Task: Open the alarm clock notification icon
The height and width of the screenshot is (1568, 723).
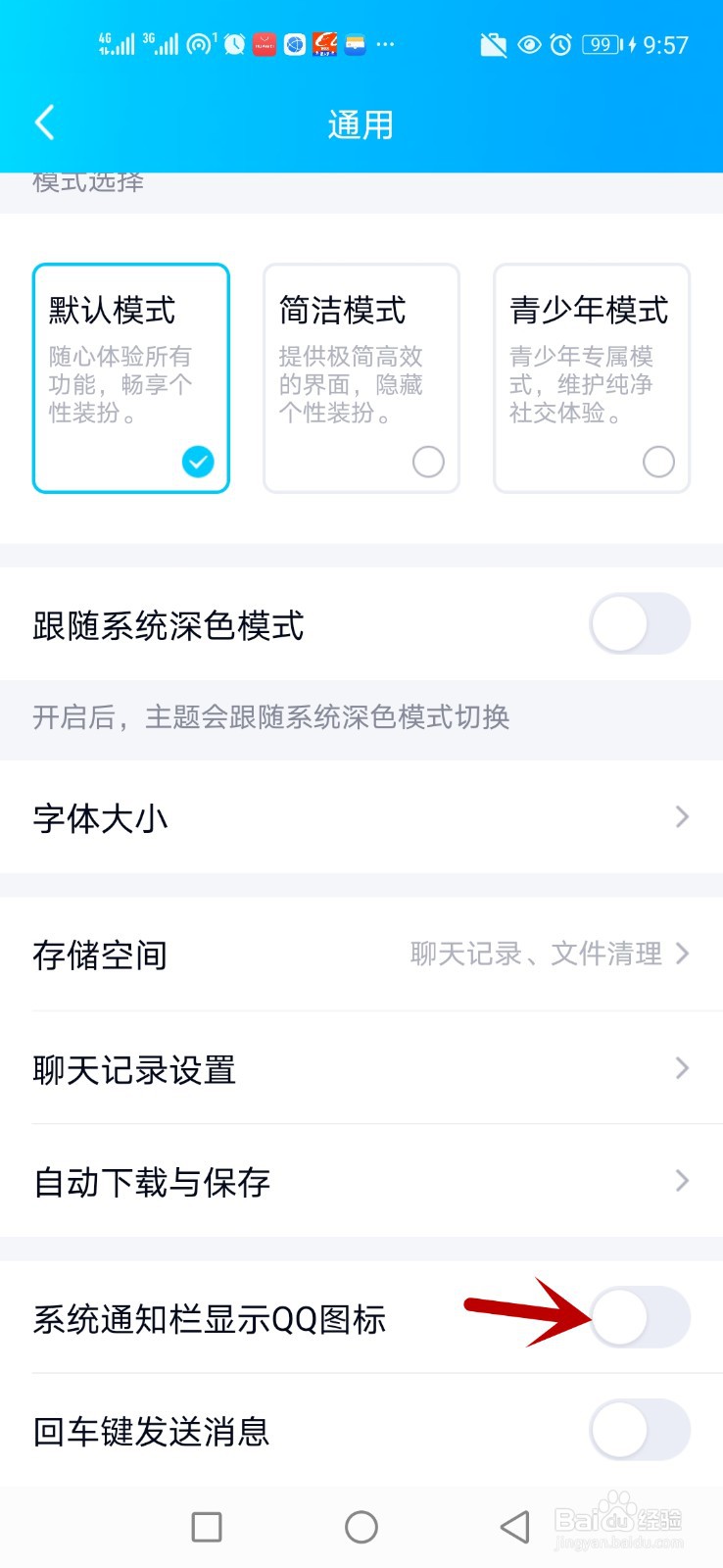Action: 233,44
